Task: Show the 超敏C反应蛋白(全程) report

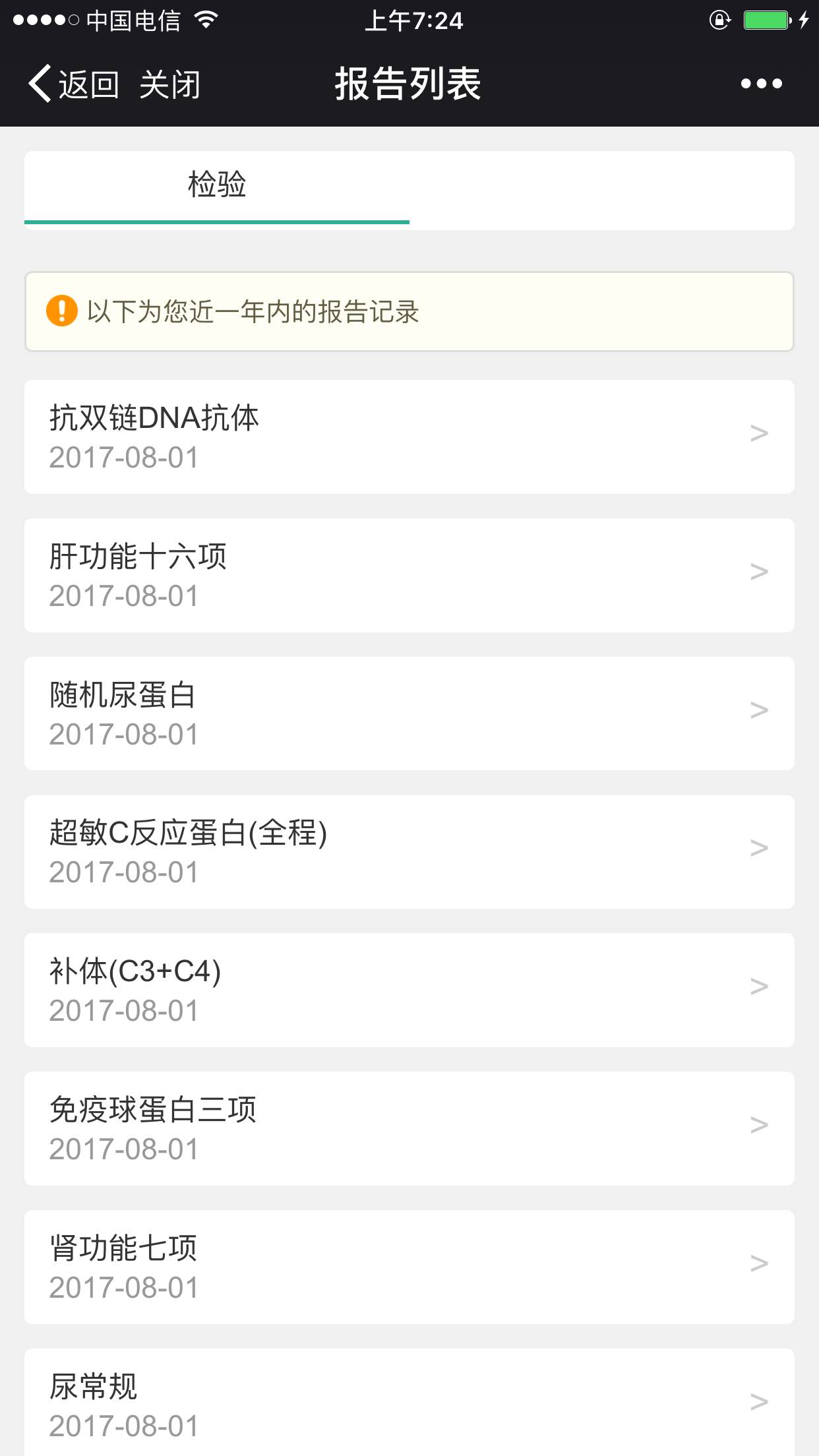Action: click(409, 852)
